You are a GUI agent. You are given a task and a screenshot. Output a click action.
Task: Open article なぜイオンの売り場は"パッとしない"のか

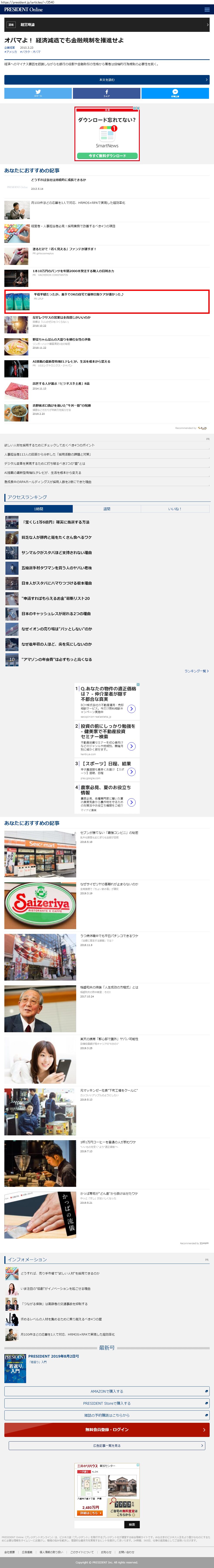[57, 629]
